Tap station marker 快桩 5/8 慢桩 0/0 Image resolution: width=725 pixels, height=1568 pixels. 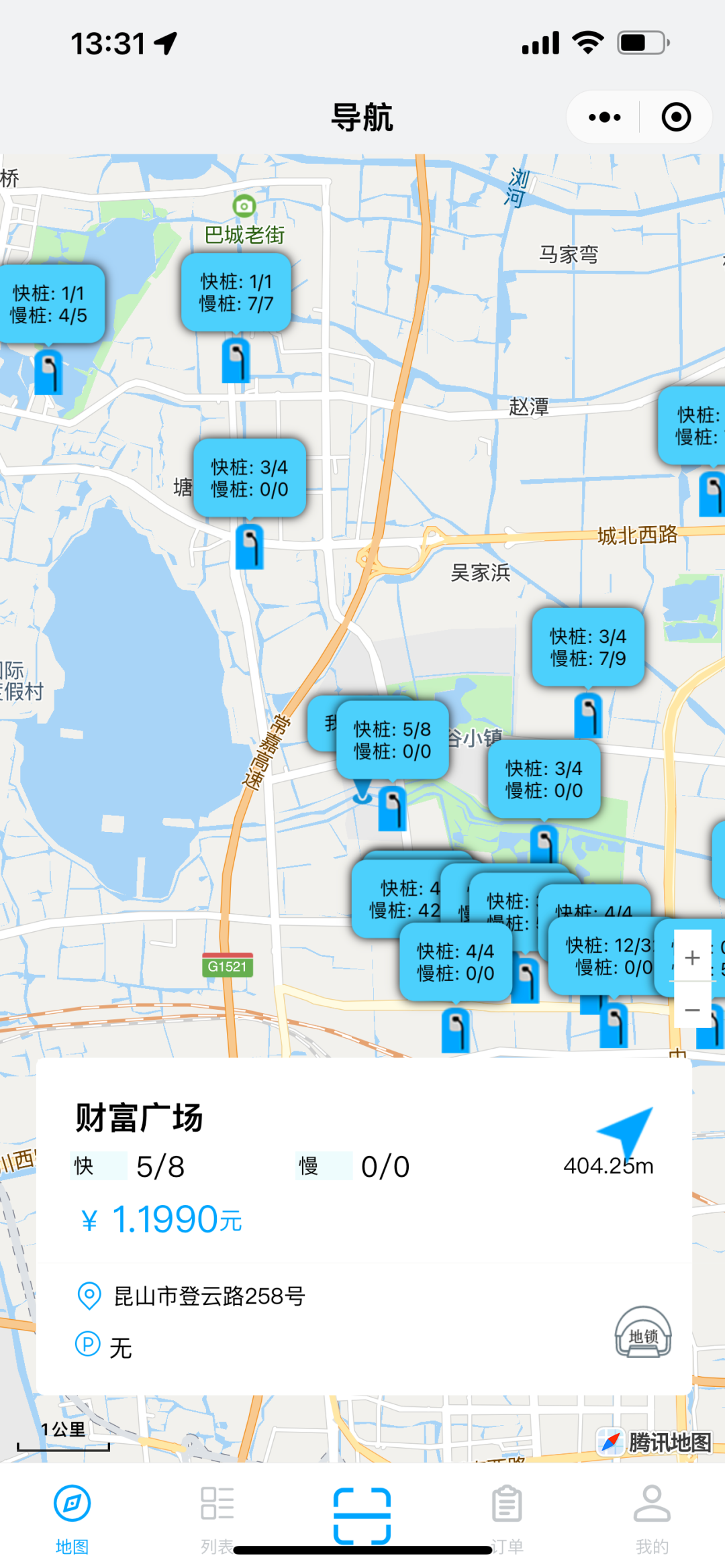coord(393,740)
